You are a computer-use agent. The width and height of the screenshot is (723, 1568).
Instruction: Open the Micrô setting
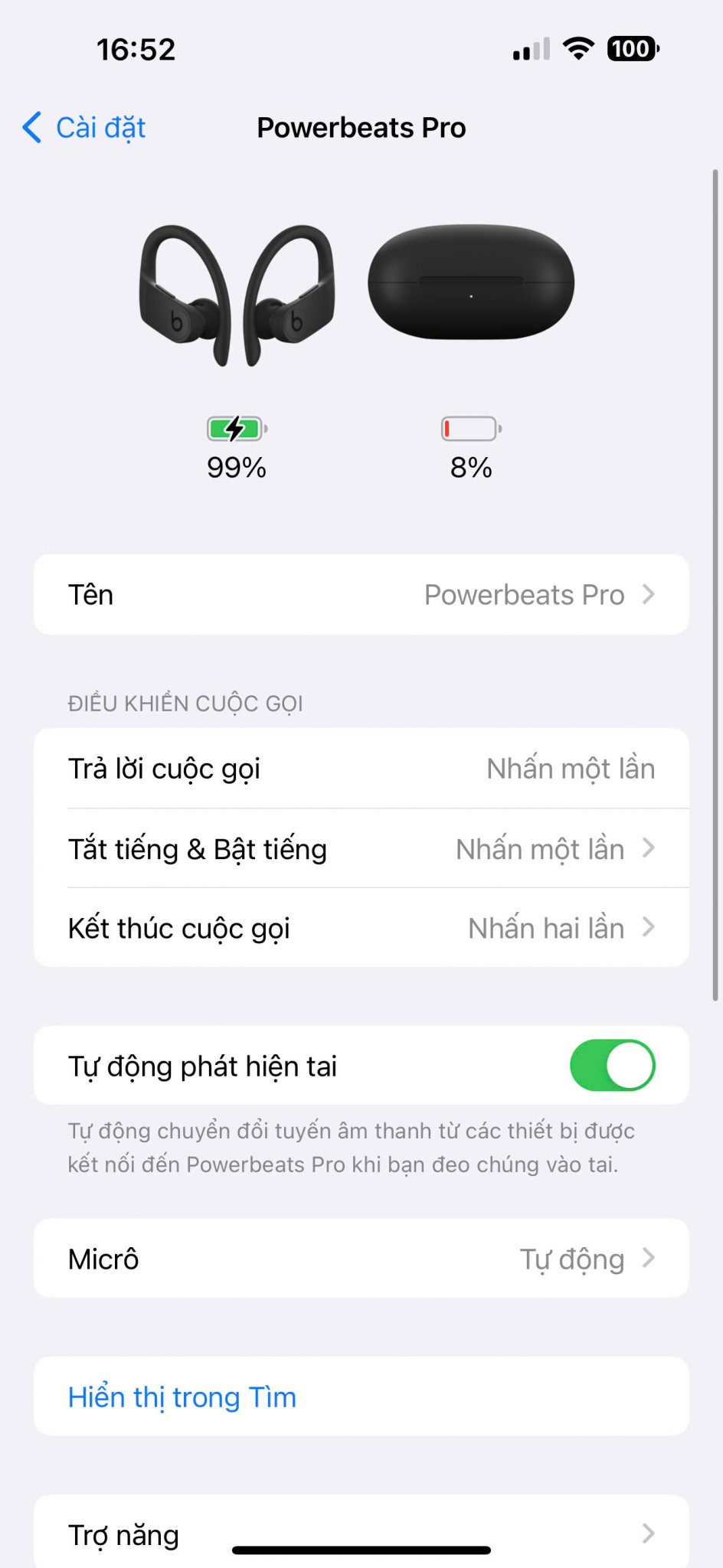[x=361, y=1258]
